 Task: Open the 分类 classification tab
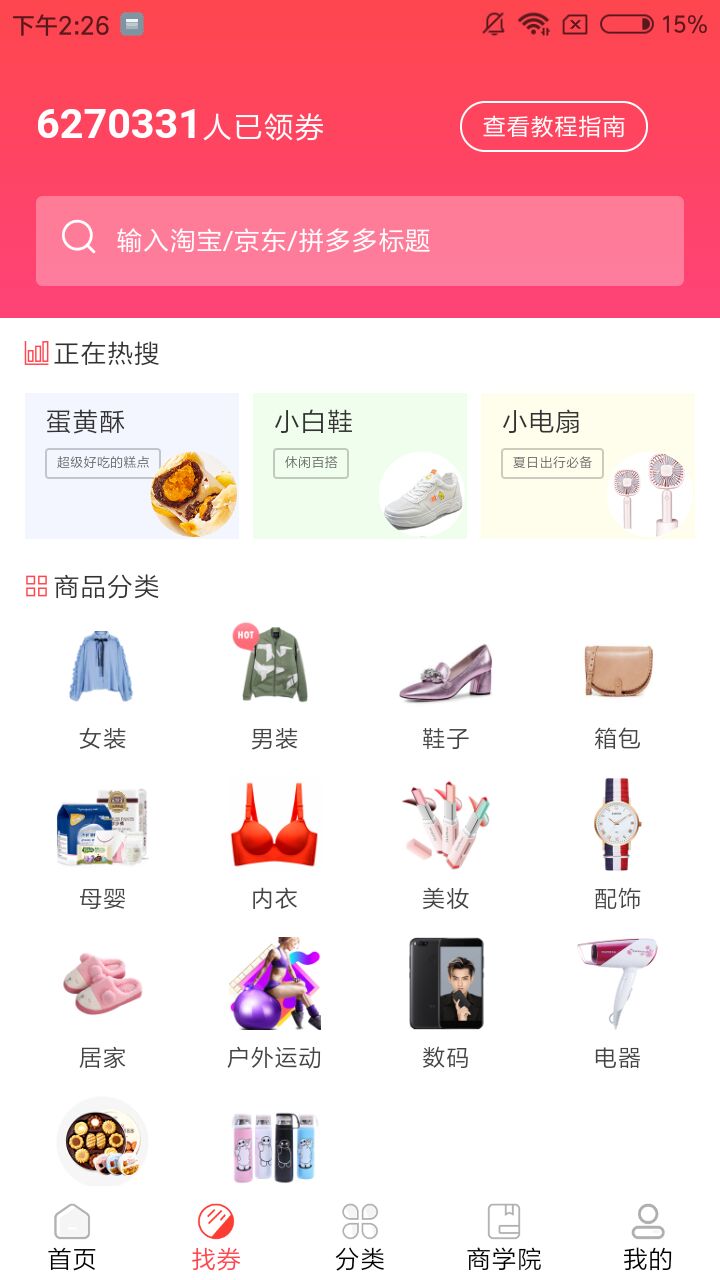click(359, 1235)
